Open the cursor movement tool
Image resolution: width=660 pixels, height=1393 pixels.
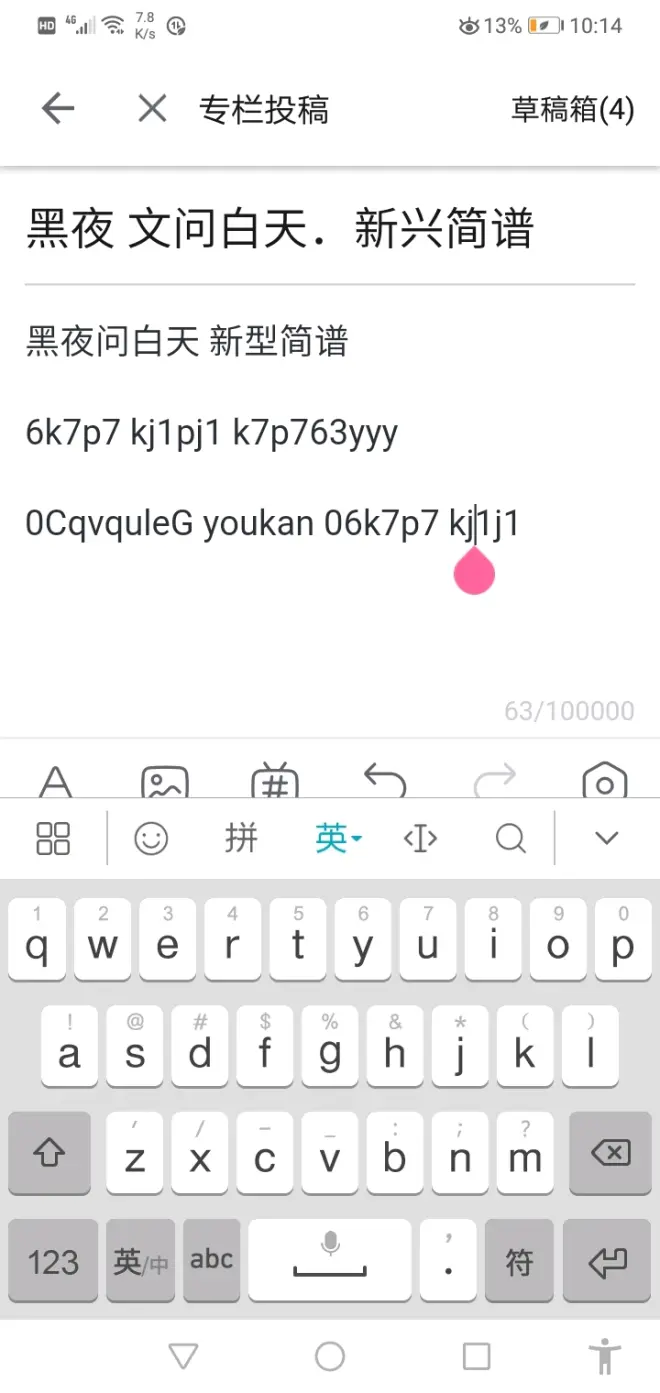click(420, 838)
